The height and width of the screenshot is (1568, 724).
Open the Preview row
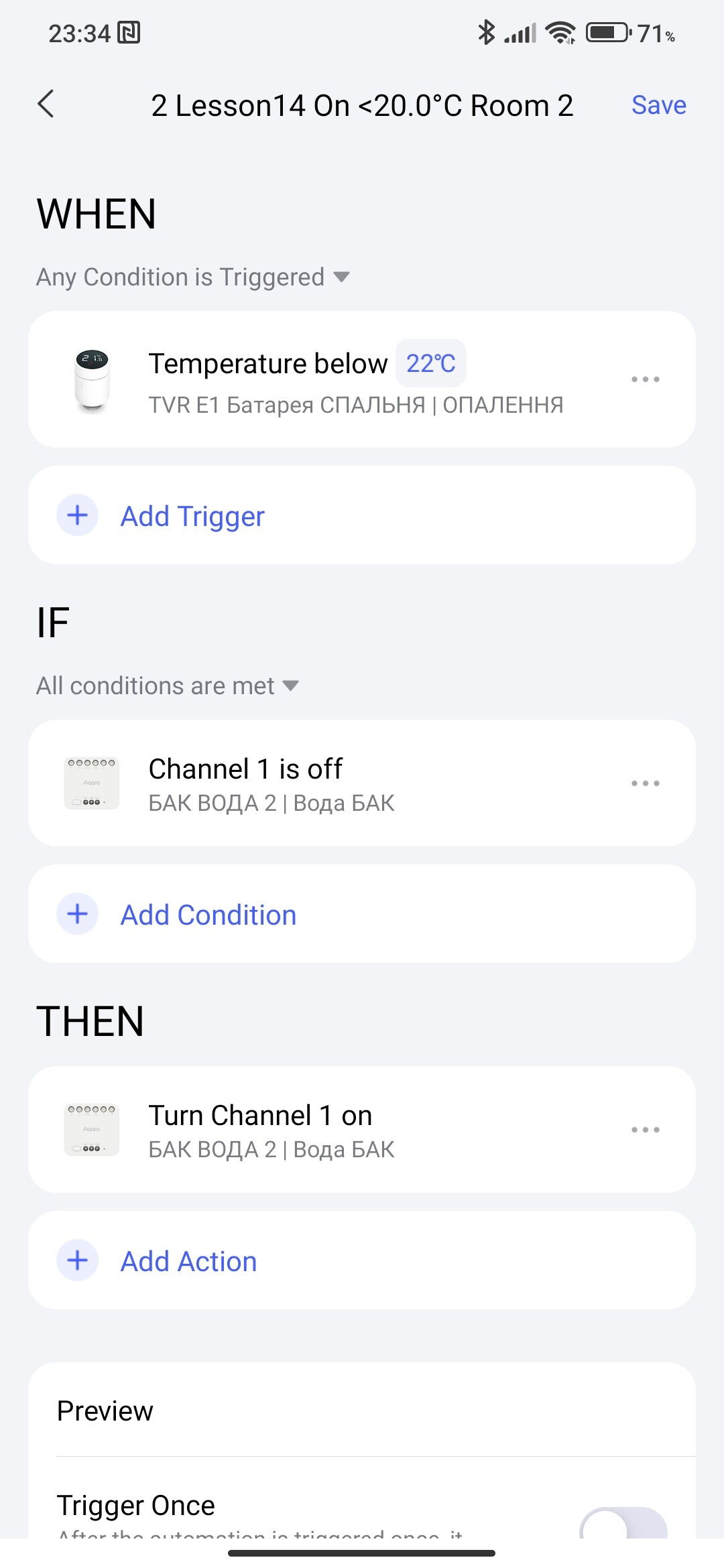click(362, 1411)
